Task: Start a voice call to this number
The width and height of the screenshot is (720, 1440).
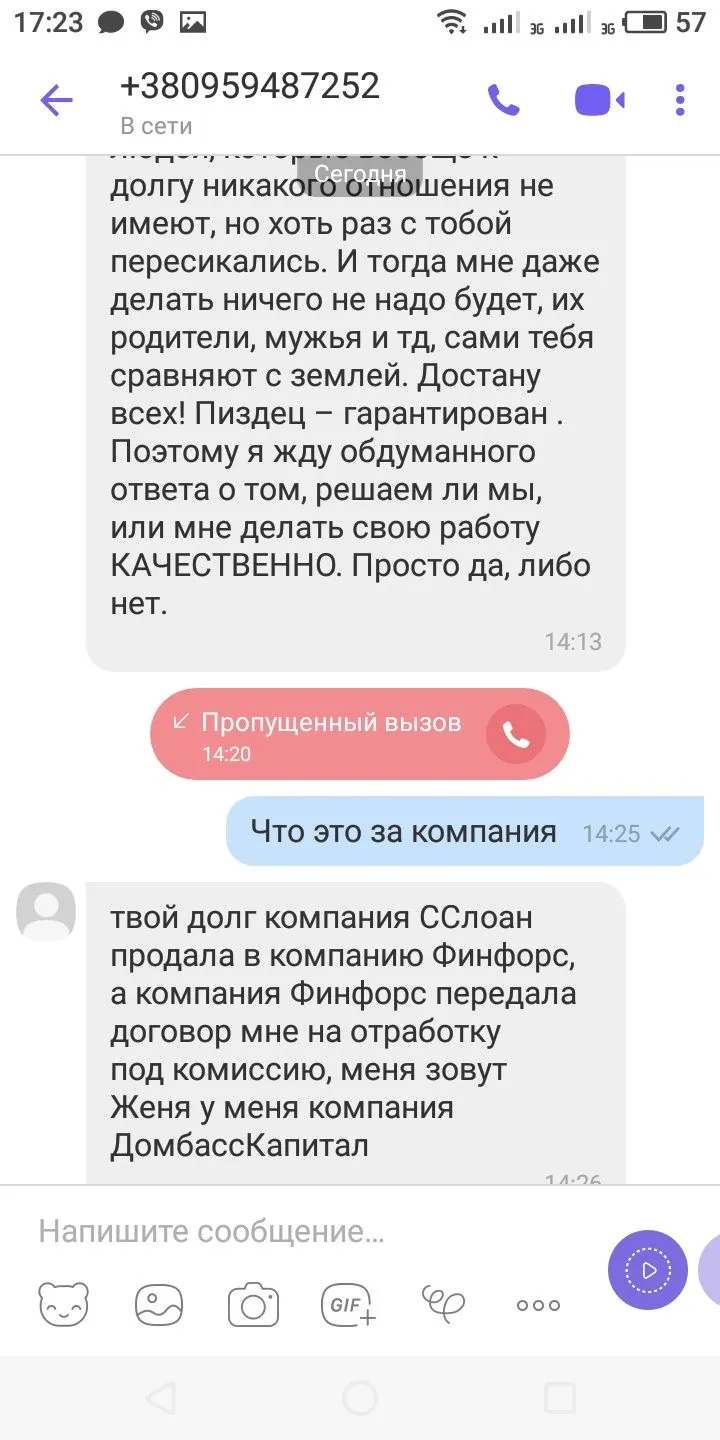Action: [503, 99]
